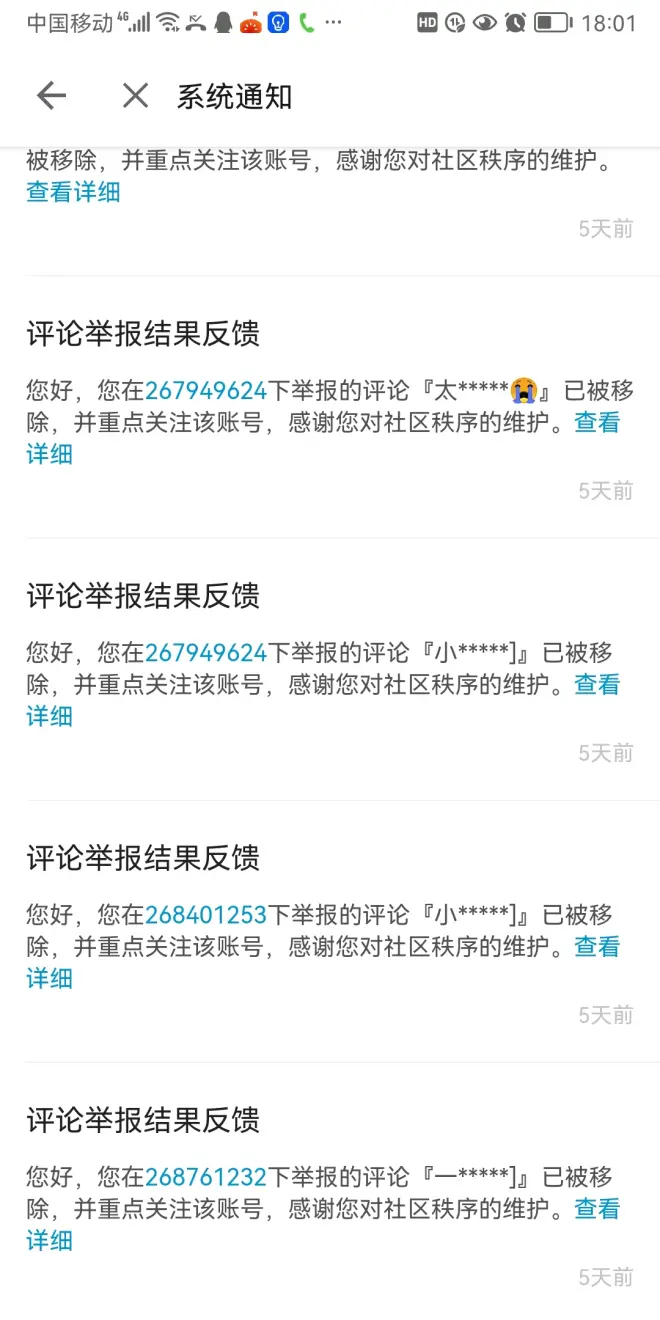Open post 267949624 in the 太***** comment notification
This screenshot has width=660, height=1320.
(x=206, y=390)
